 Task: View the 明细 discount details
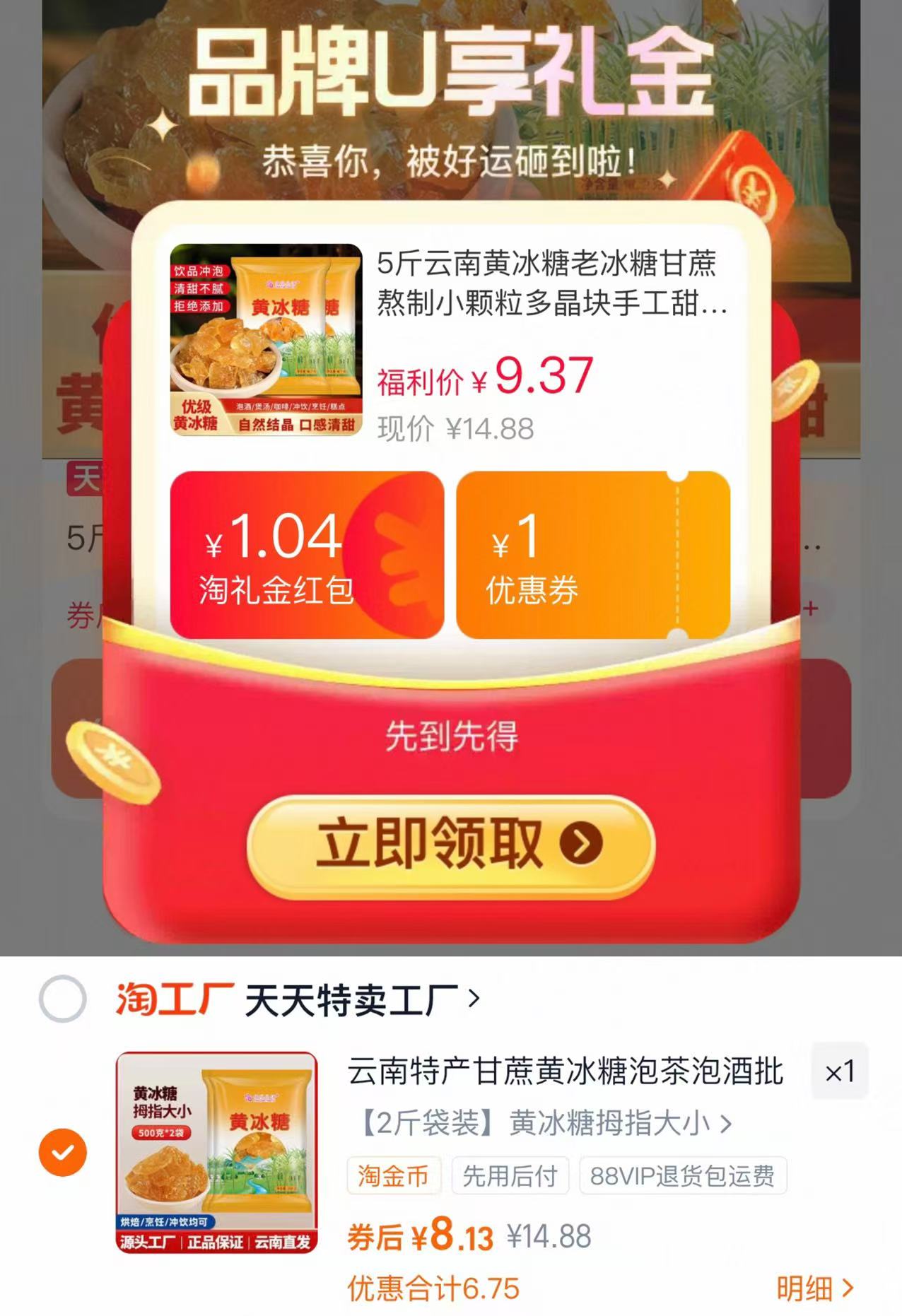814,1288
